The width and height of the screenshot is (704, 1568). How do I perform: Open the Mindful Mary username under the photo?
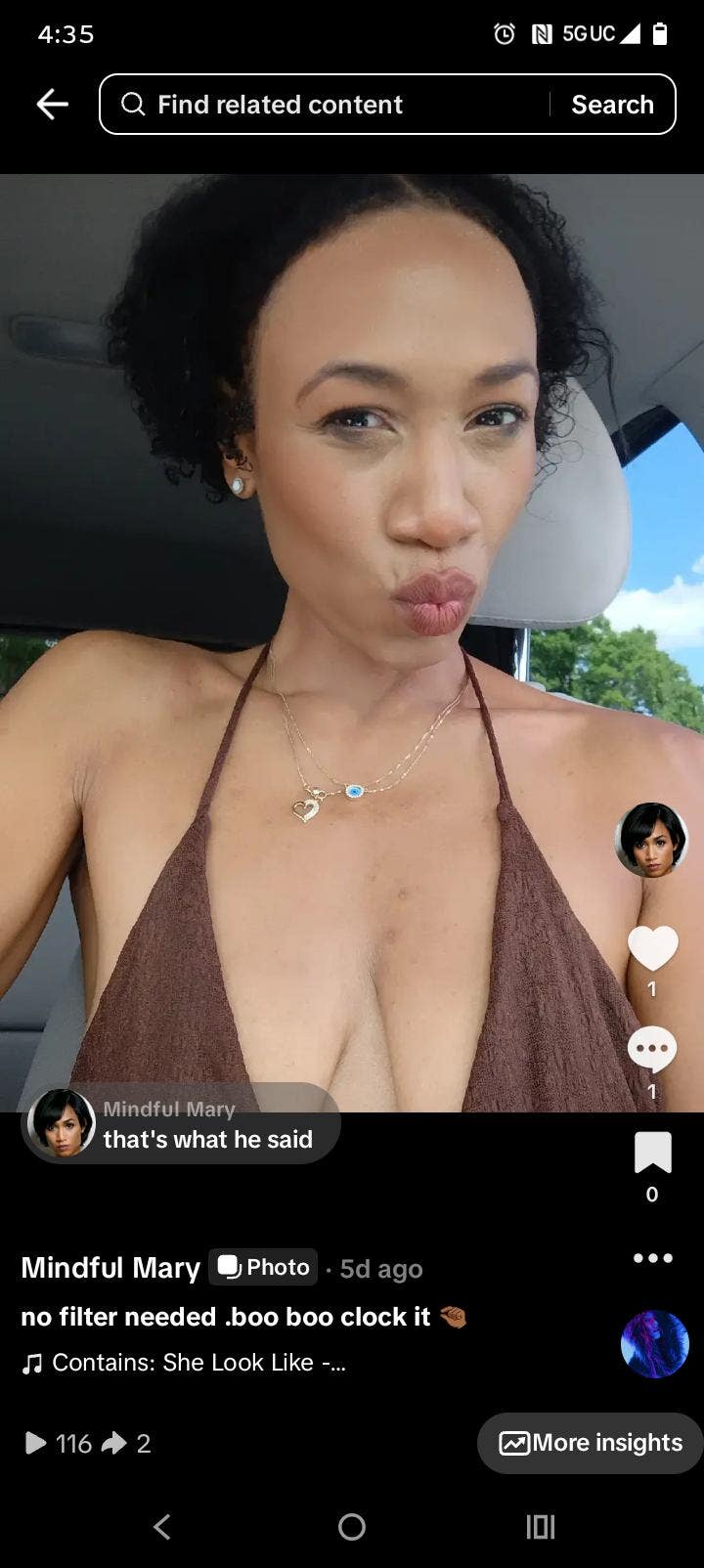point(110,1268)
